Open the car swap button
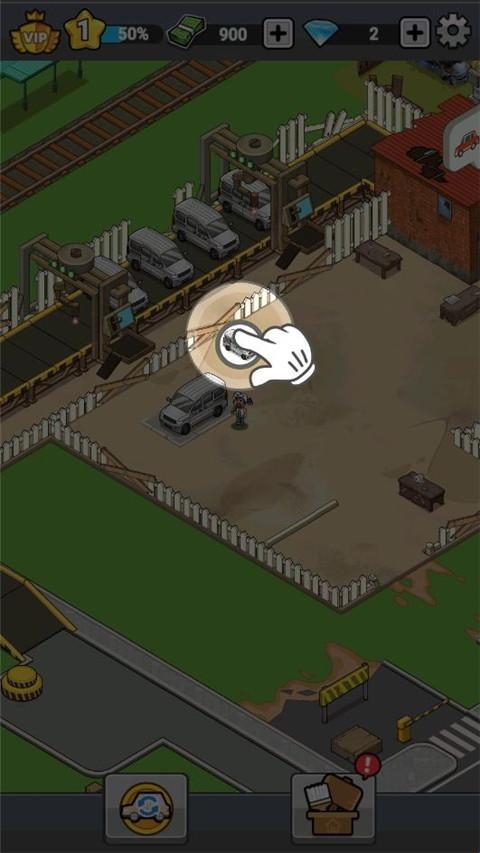480x853 pixels. pyautogui.click(x=146, y=808)
